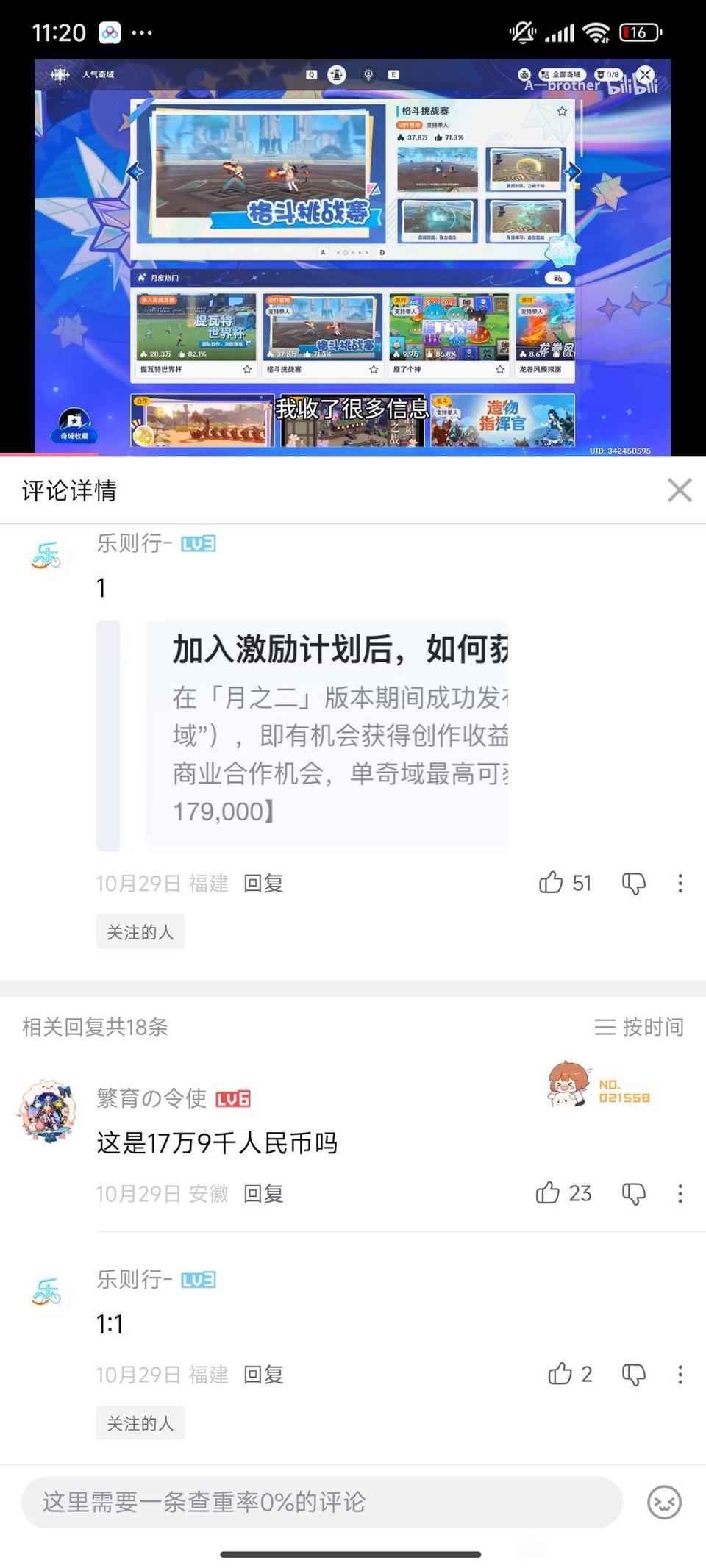Open overflow menu for the 51-like comment
Image resolution: width=706 pixels, height=1568 pixels.
tap(680, 883)
